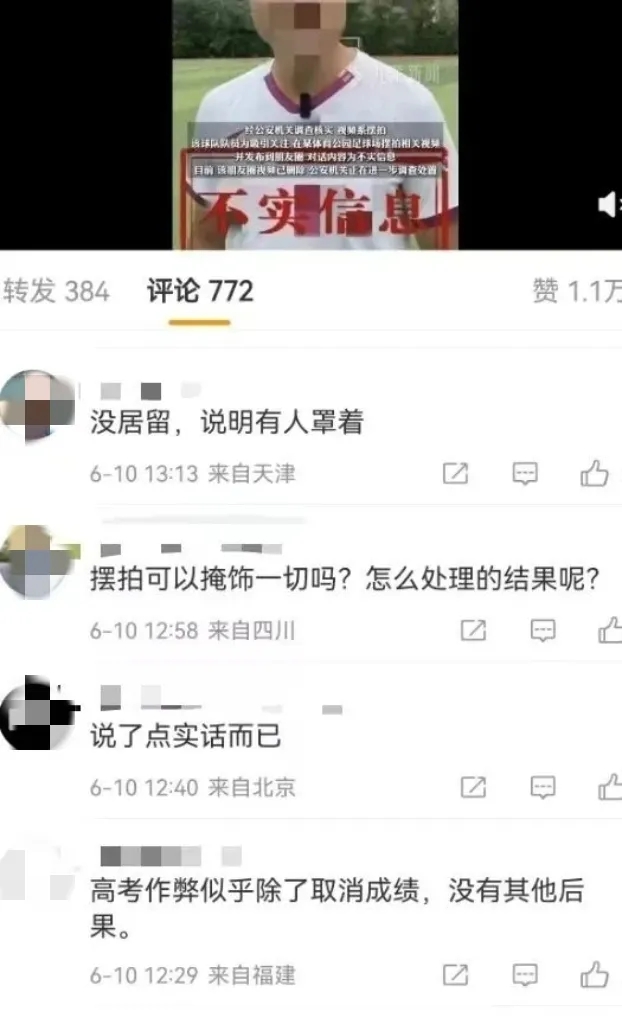The height and width of the screenshot is (1024, 622).
Task: Open the 赞 1.1万 likes tab
Action: 575,291
